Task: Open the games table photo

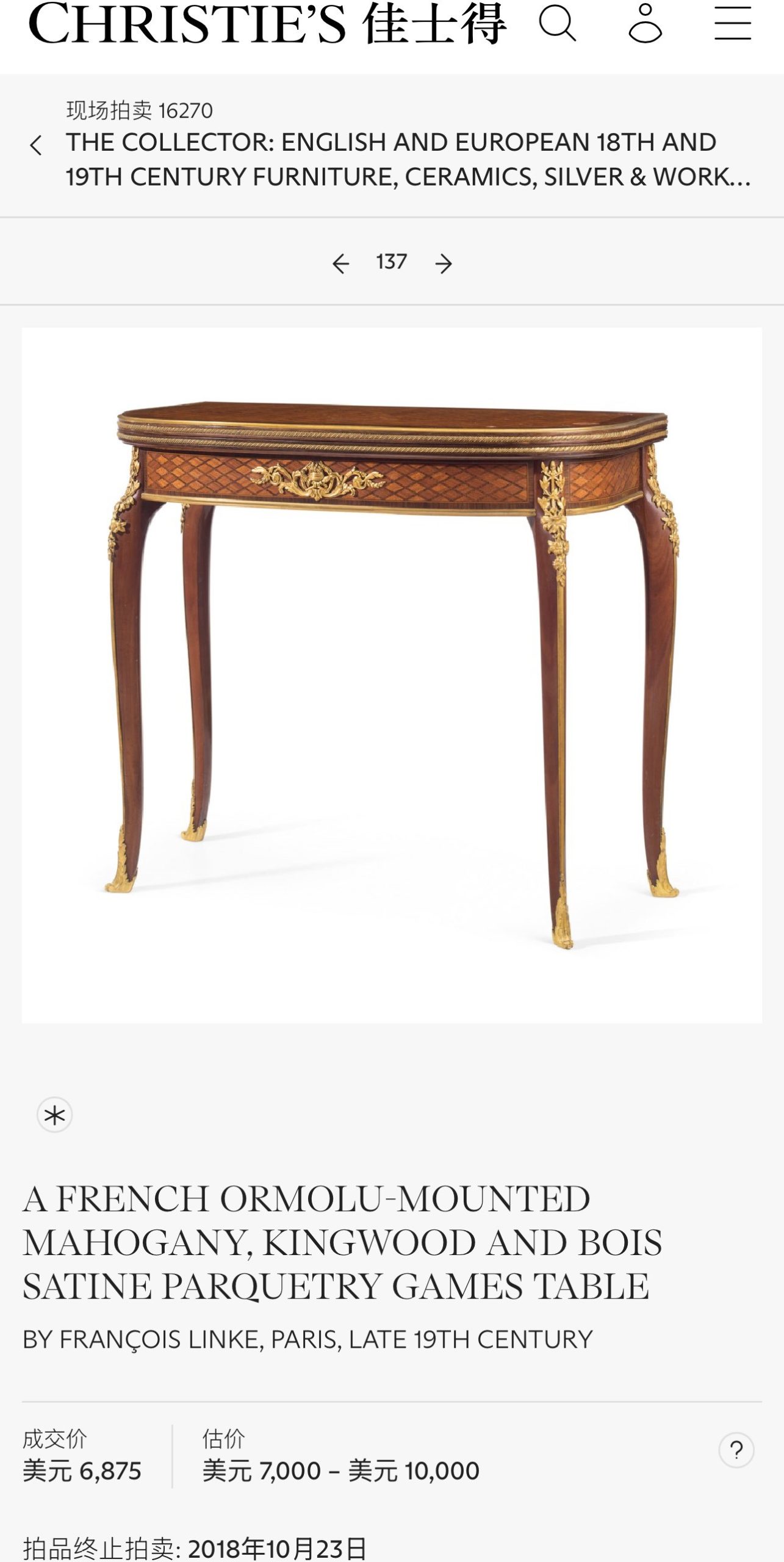Action: [x=392, y=674]
